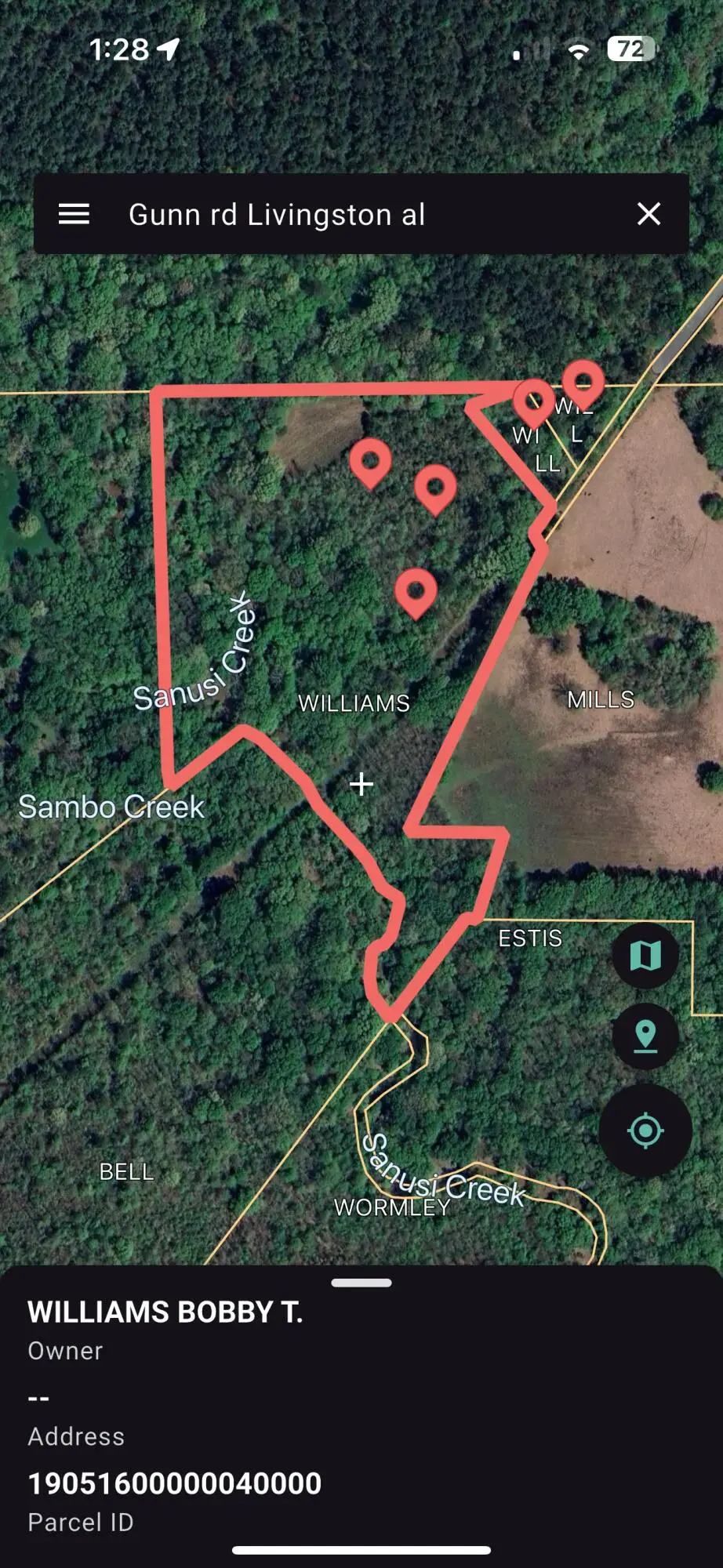Select the MILLS parcel on the map
The width and height of the screenshot is (723, 1568).
click(x=601, y=700)
